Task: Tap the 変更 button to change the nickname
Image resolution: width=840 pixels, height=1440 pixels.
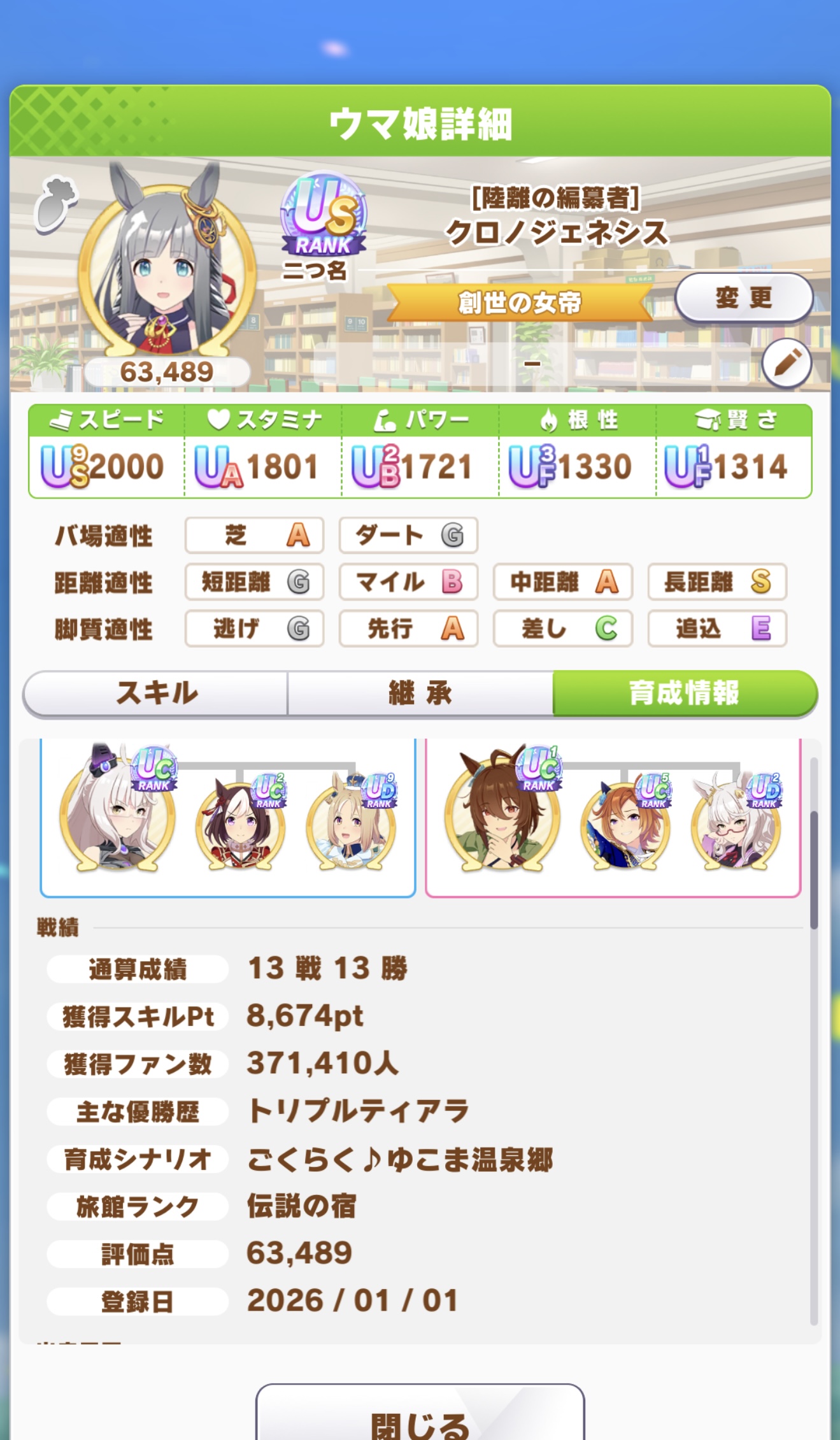Action: point(743,297)
